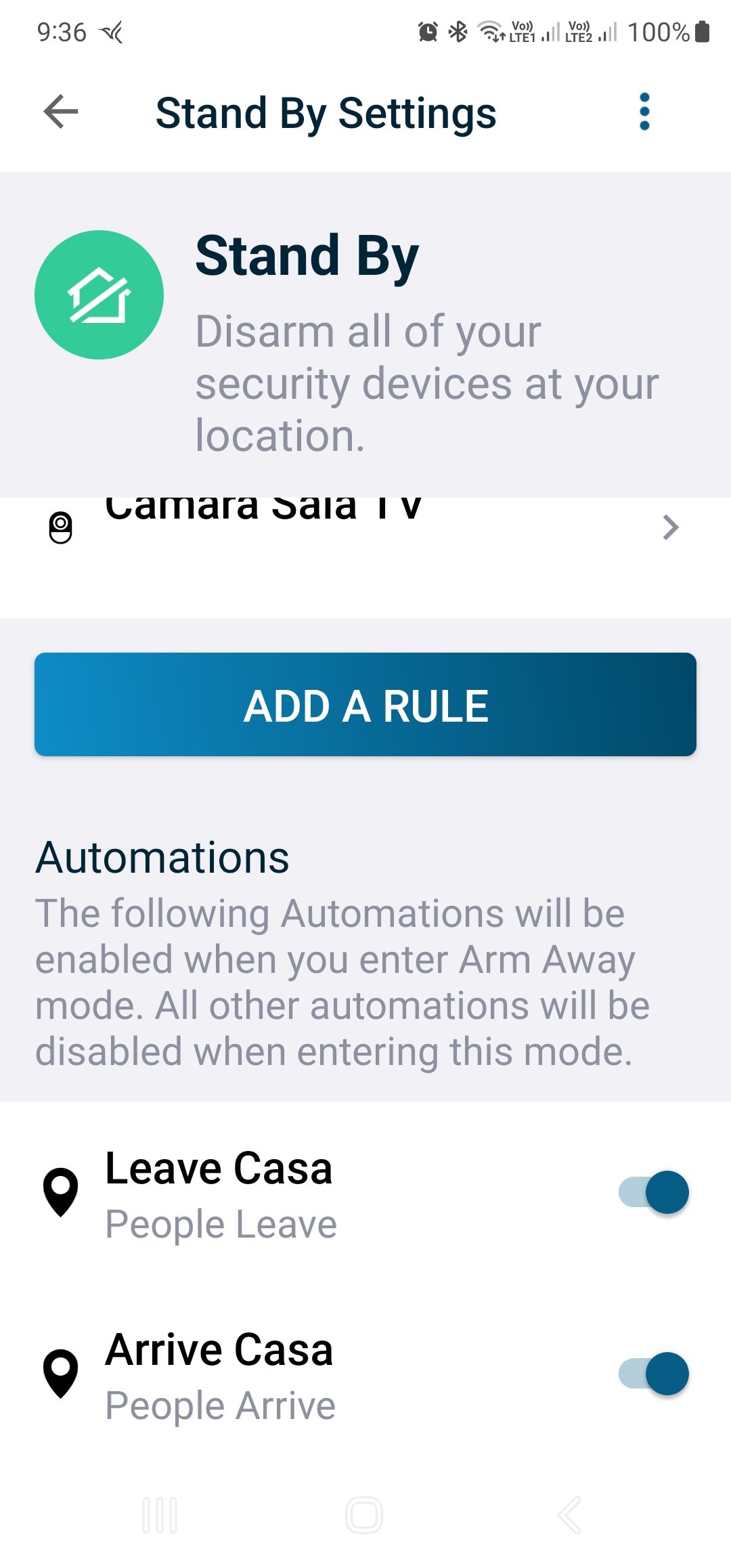Tap the ADD A RULE button

click(x=365, y=704)
